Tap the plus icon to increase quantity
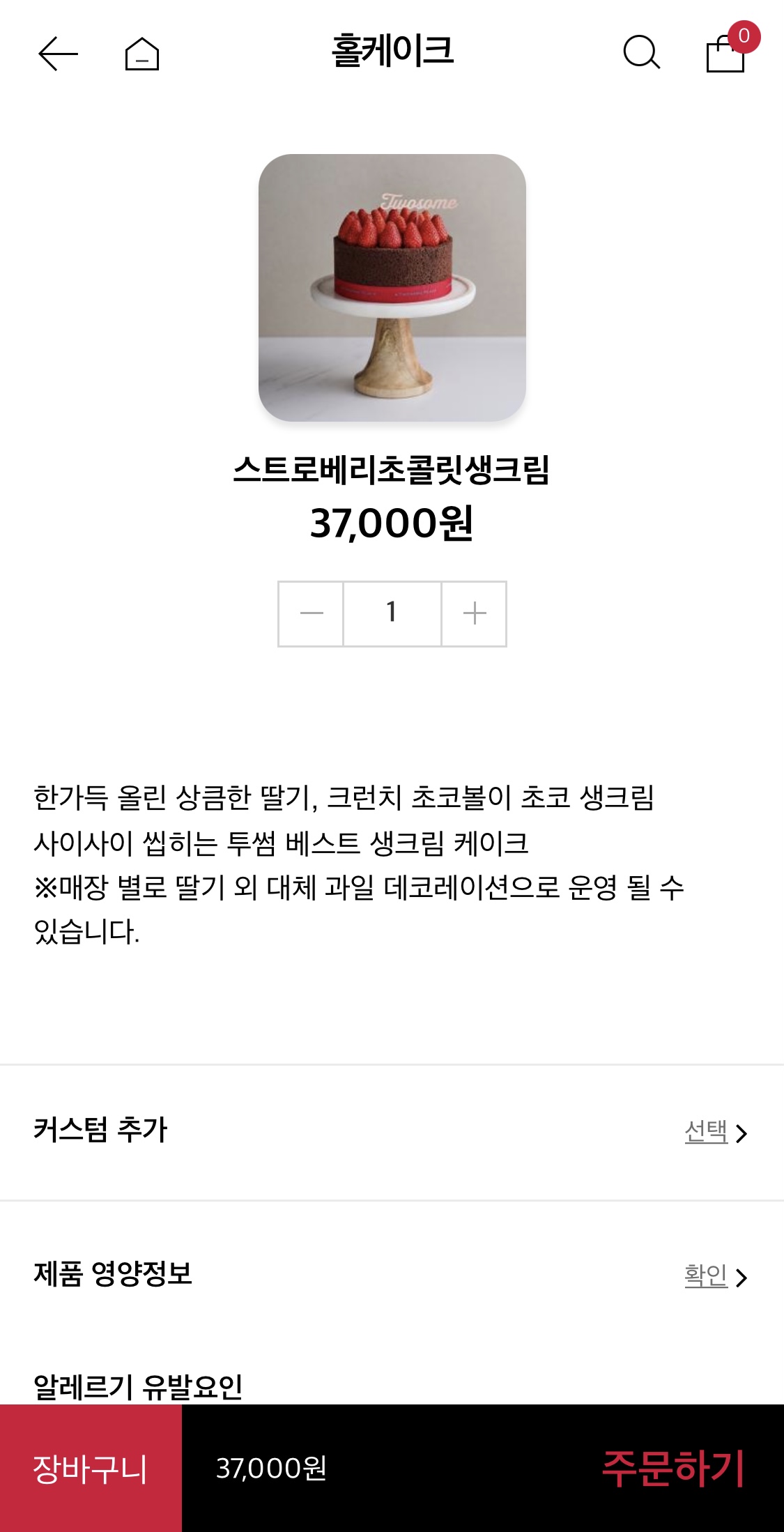The image size is (784, 1532). (x=473, y=613)
